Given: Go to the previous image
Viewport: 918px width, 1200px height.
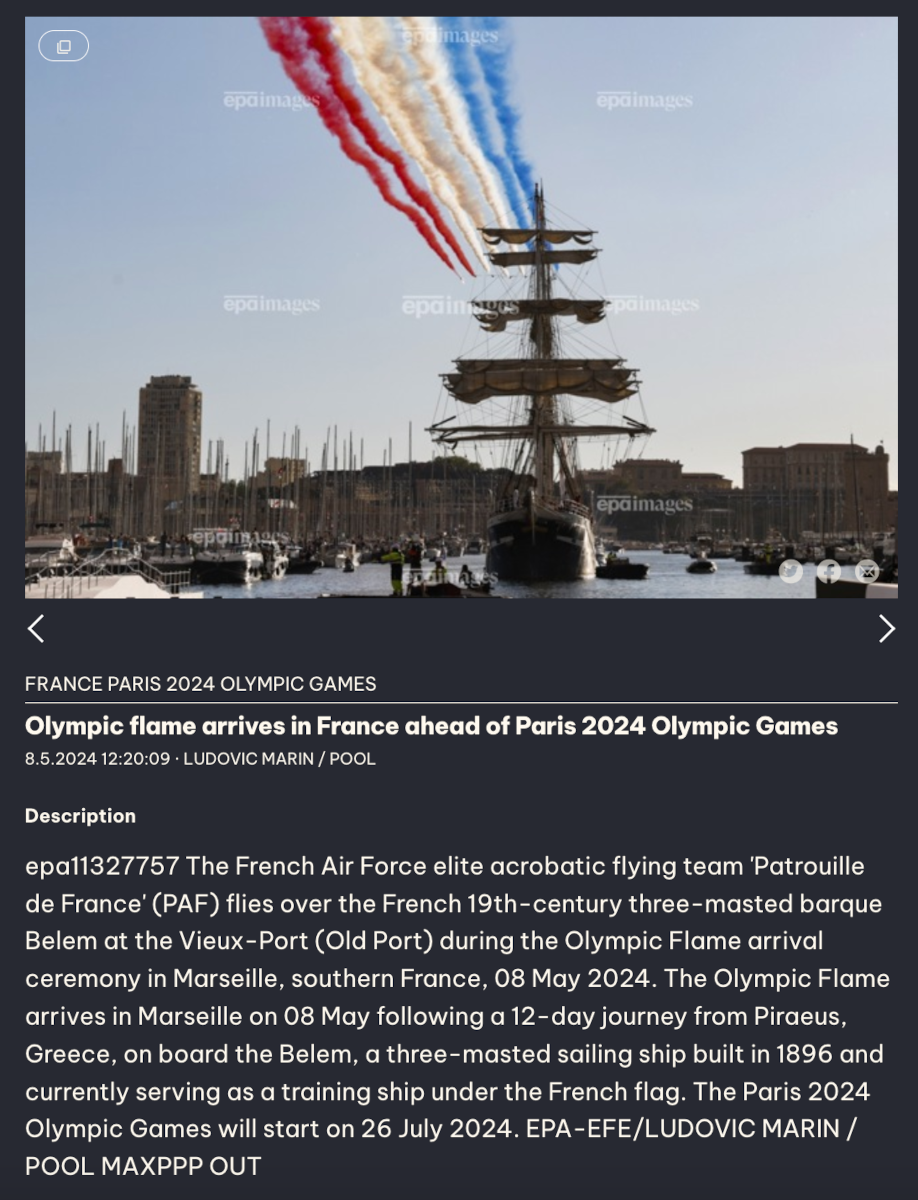Looking at the screenshot, I should 36,628.
